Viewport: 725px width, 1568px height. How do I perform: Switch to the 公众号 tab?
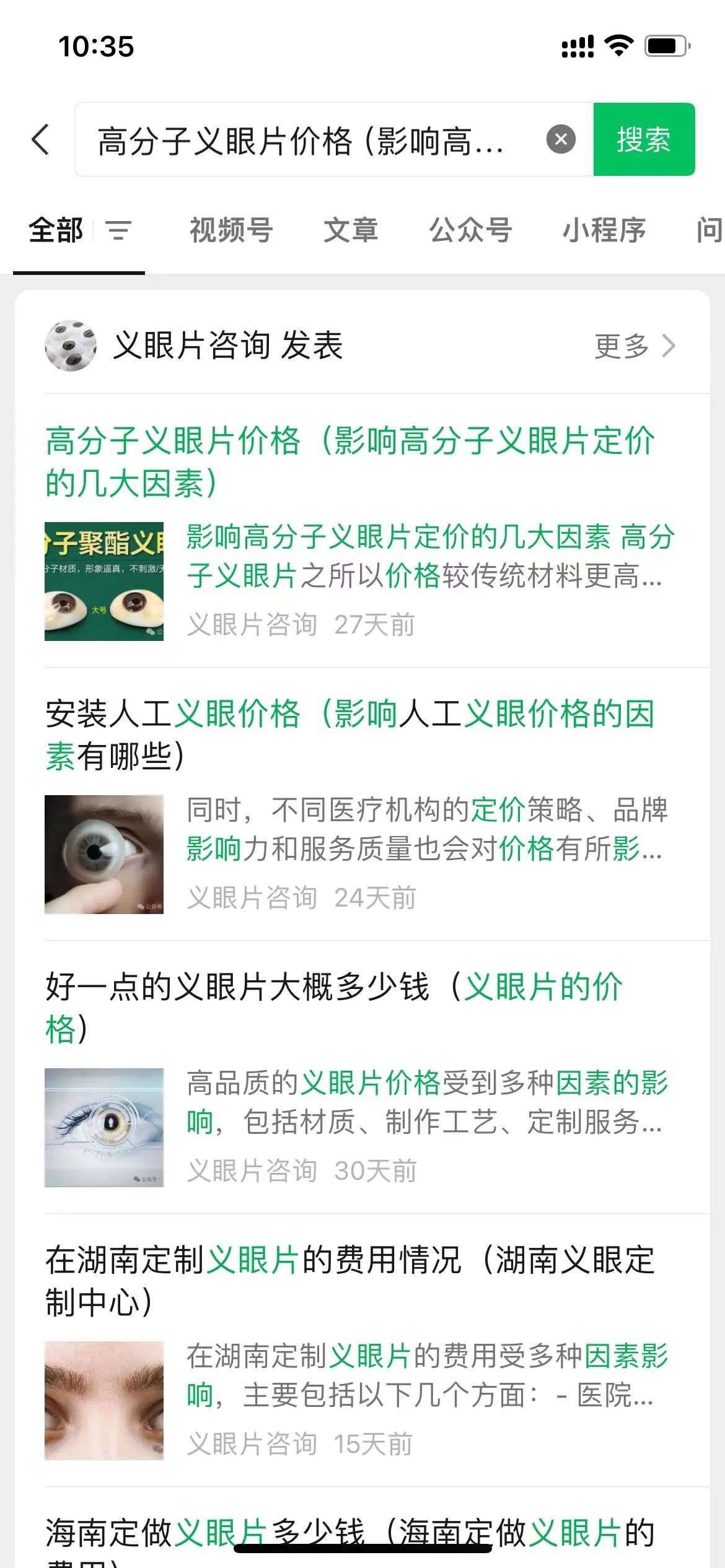(x=471, y=230)
